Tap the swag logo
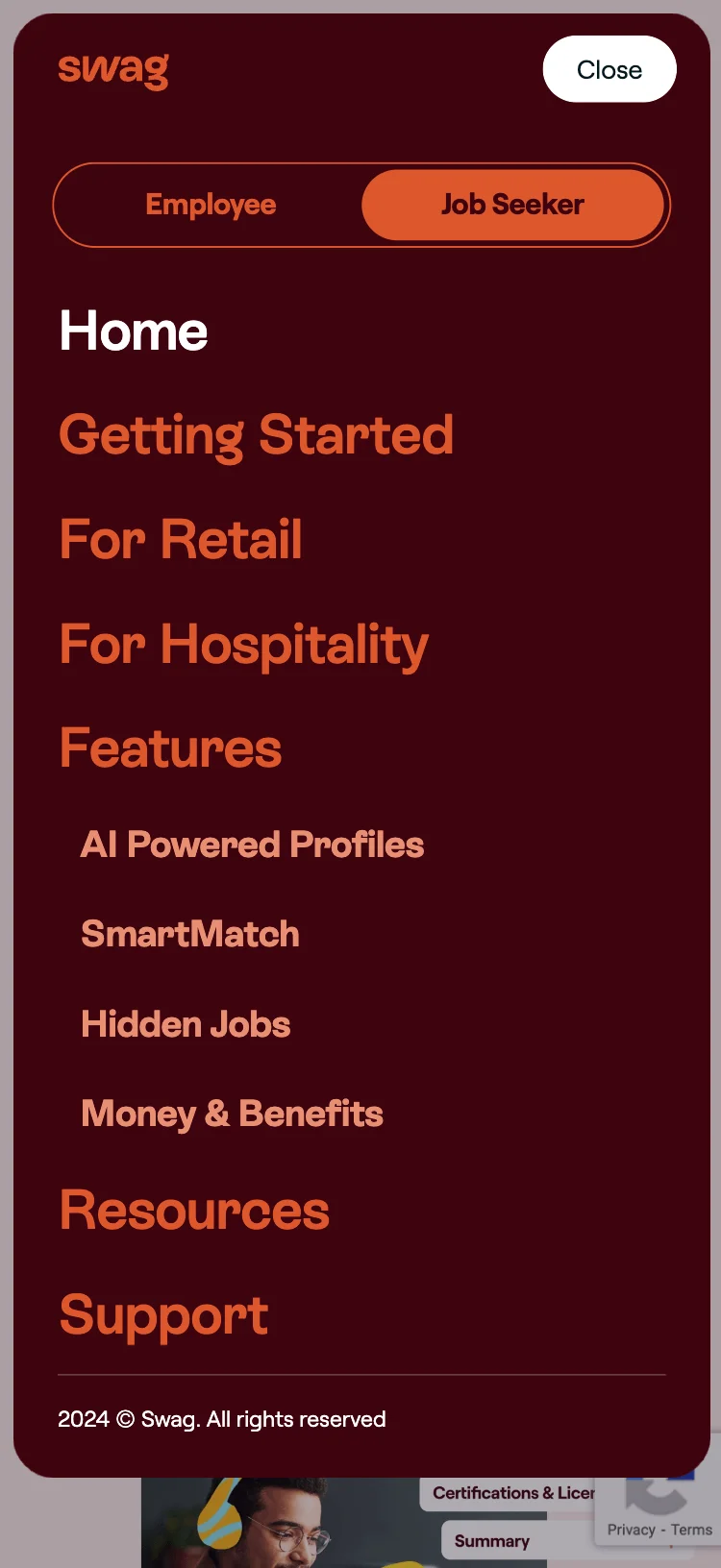Viewport: 721px width, 1568px height. click(x=113, y=69)
